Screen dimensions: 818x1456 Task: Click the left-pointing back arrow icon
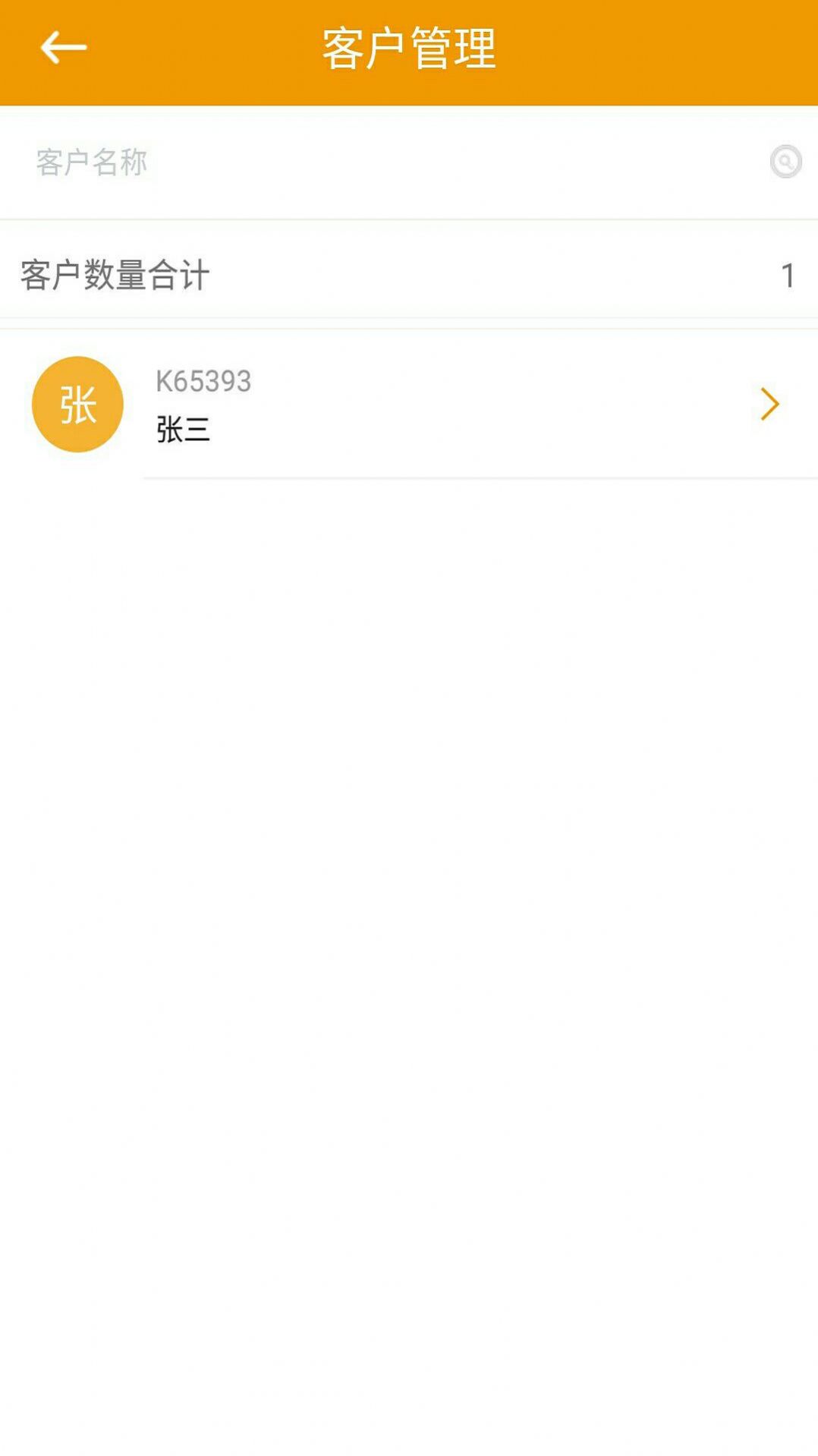(61, 47)
